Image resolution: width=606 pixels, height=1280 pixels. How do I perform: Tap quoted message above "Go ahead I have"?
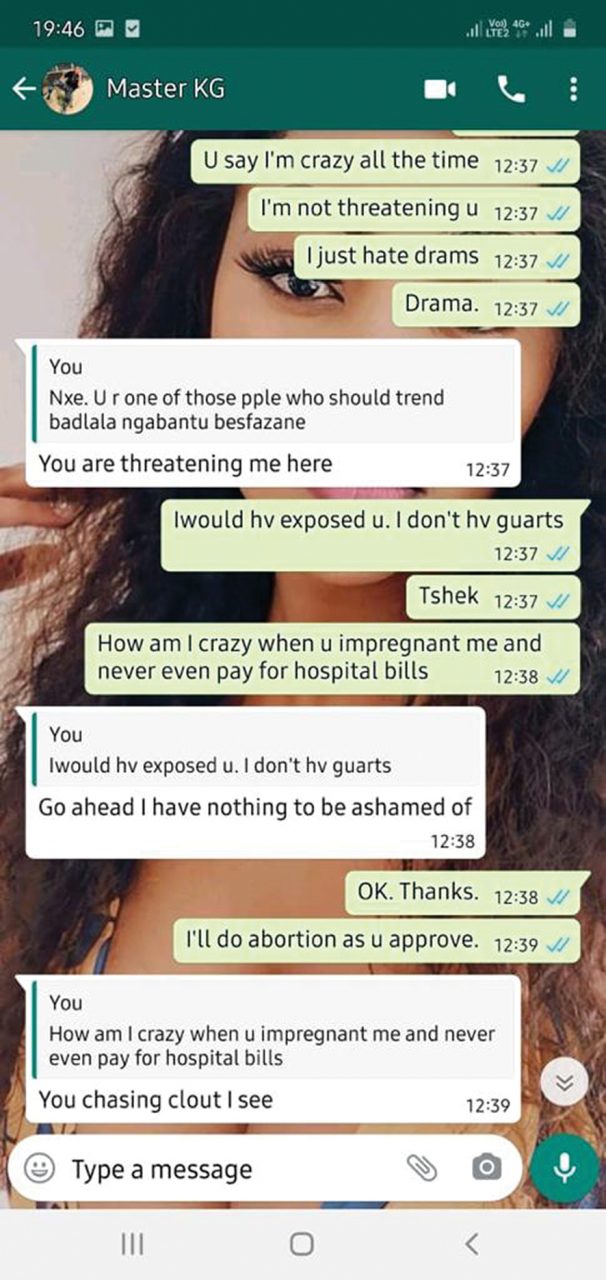(x=256, y=751)
